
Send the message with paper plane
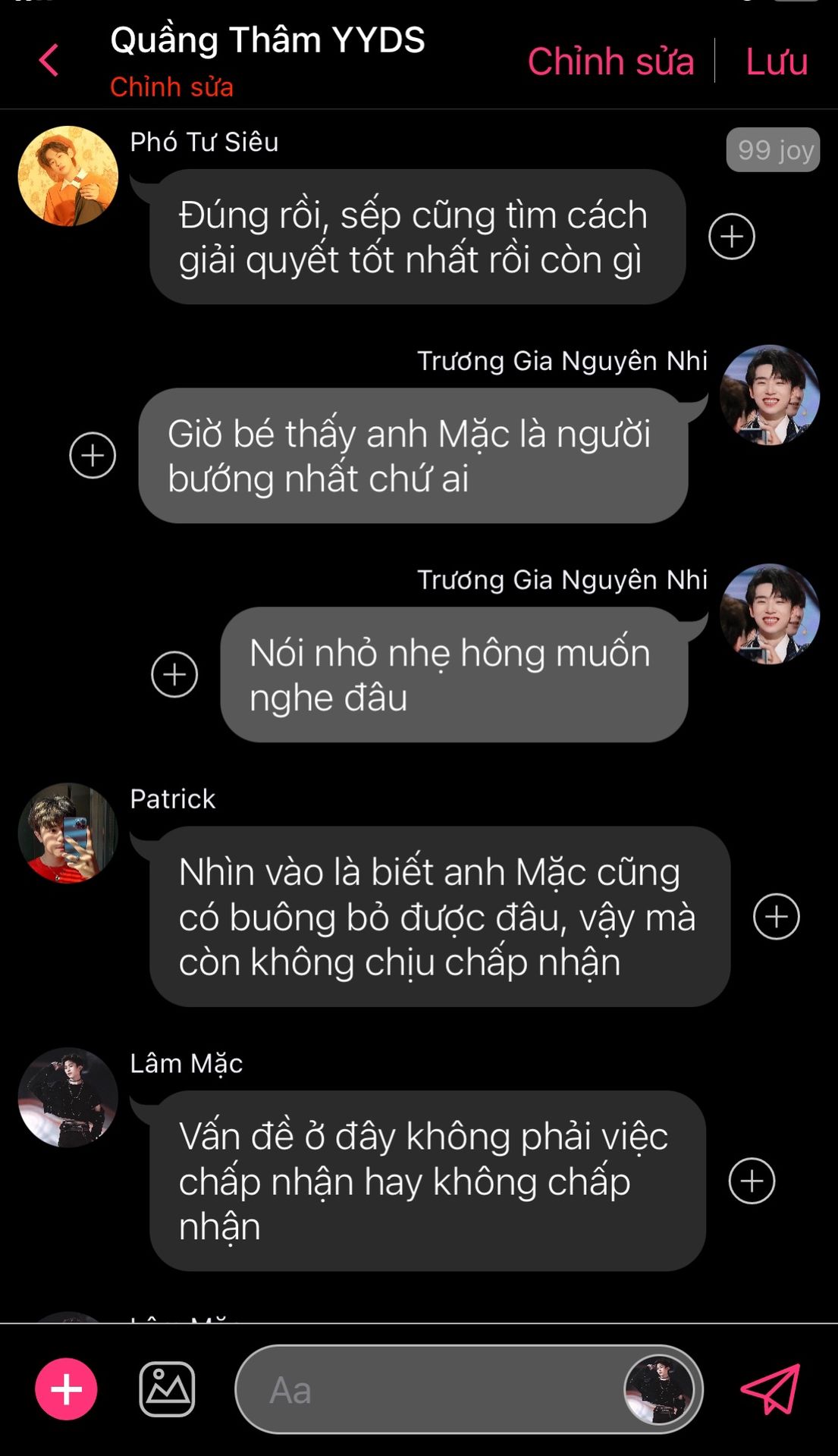coord(771,1389)
